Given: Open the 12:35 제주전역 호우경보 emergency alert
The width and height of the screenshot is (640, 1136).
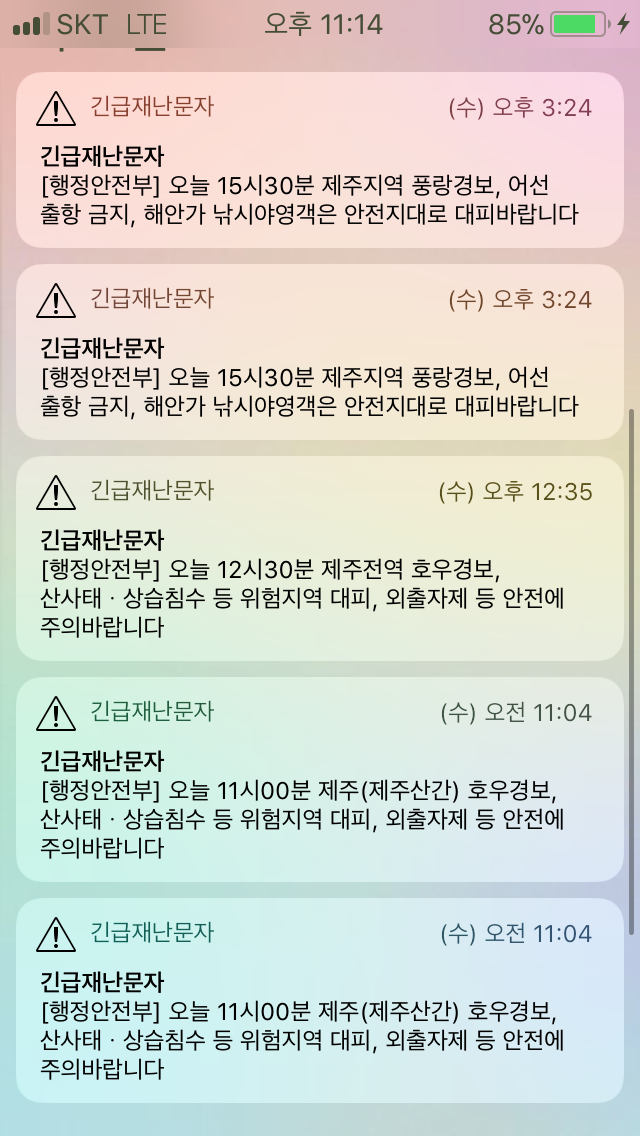Looking at the screenshot, I should [320, 559].
